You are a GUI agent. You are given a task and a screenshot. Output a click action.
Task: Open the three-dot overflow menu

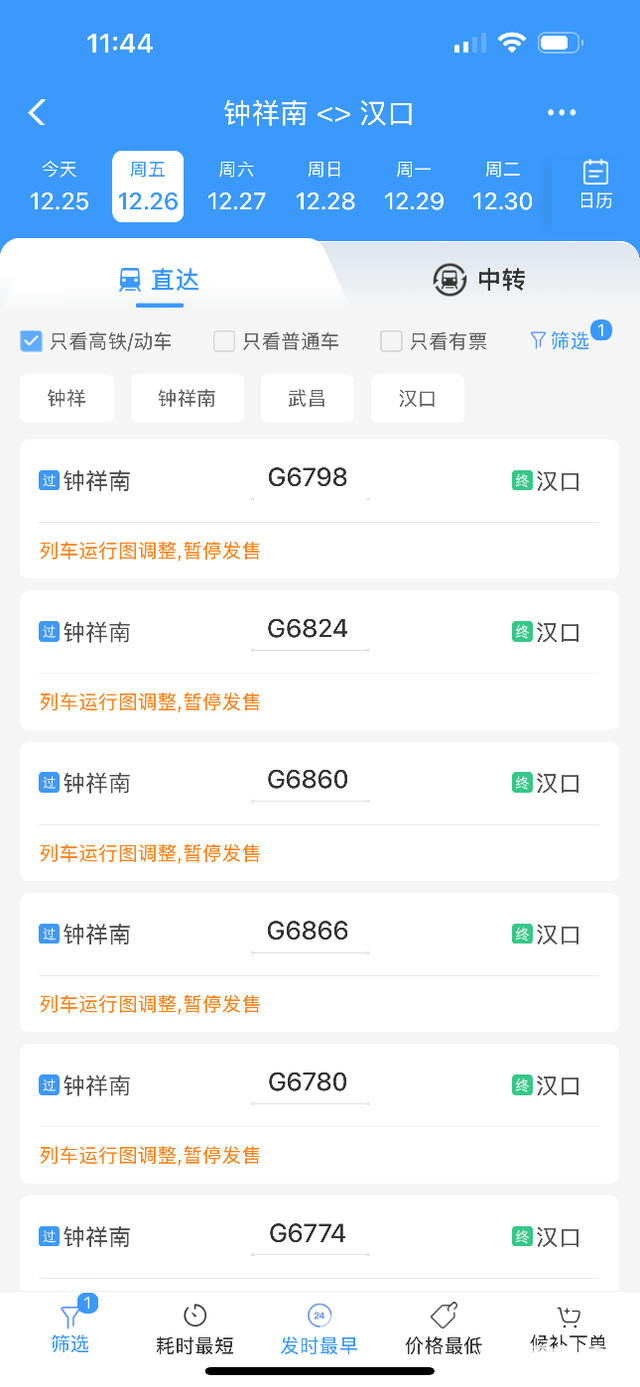click(x=562, y=113)
